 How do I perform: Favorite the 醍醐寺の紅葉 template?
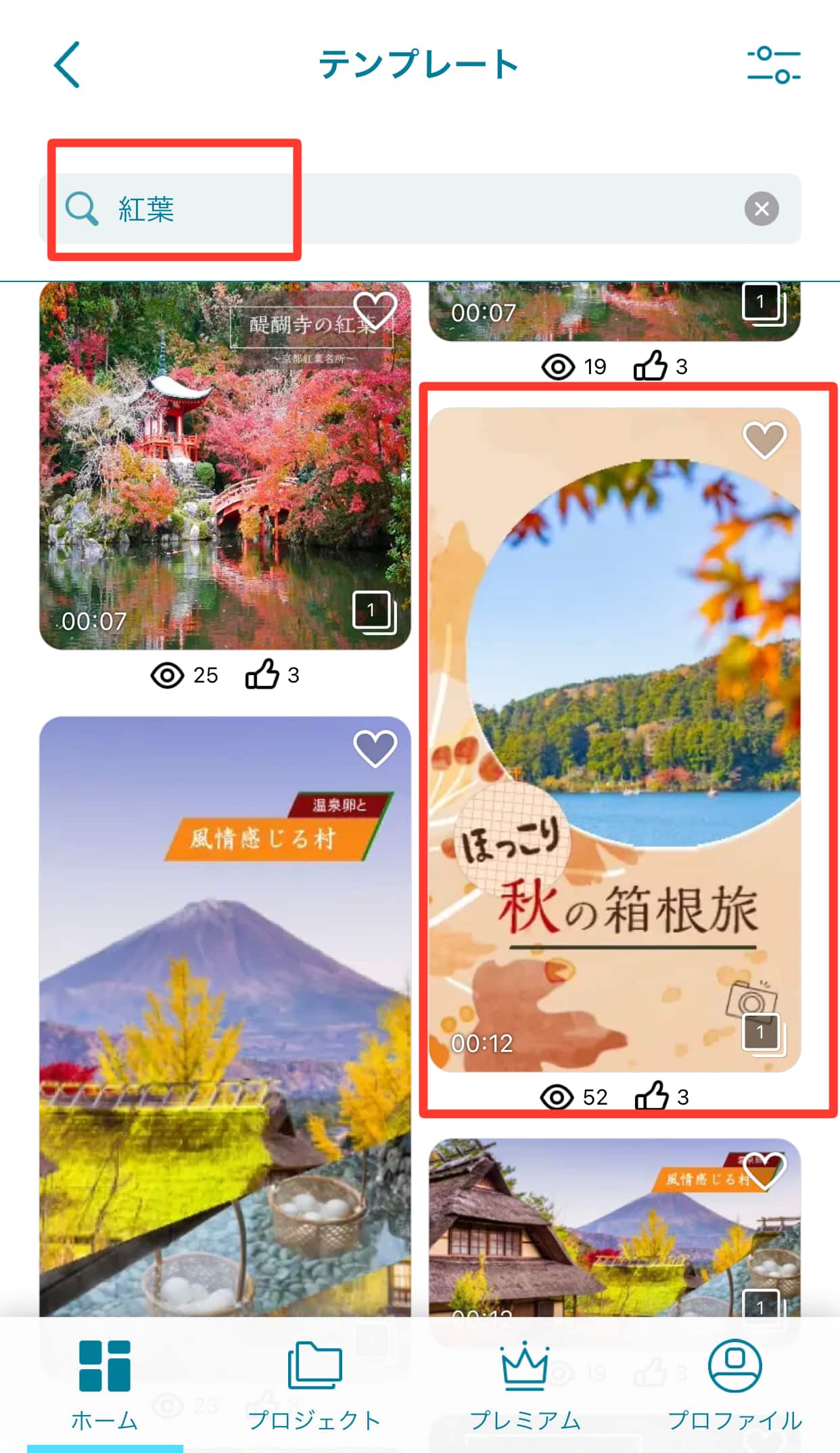(375, 311)
